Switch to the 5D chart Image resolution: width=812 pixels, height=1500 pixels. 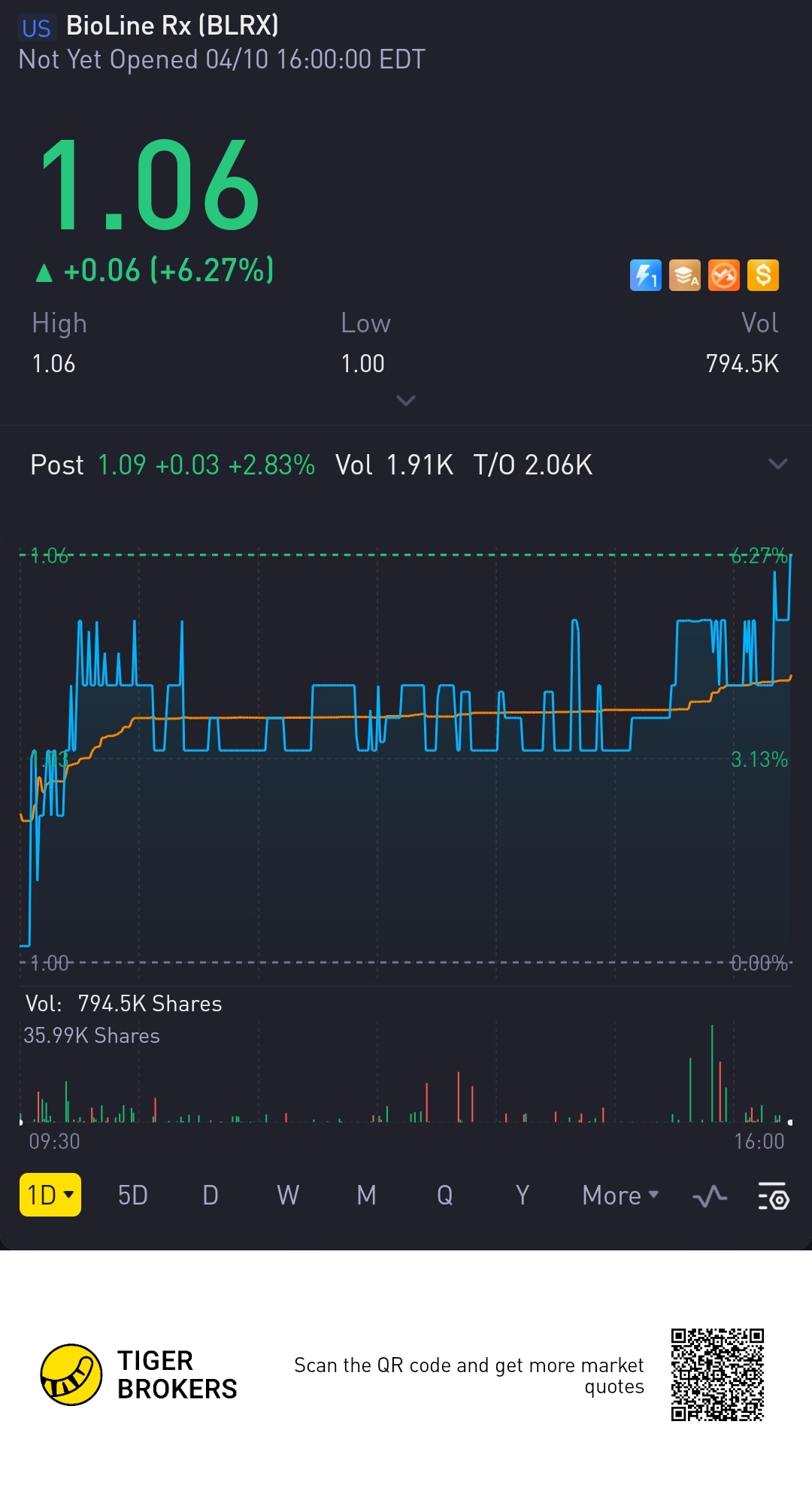point(133,1195)
